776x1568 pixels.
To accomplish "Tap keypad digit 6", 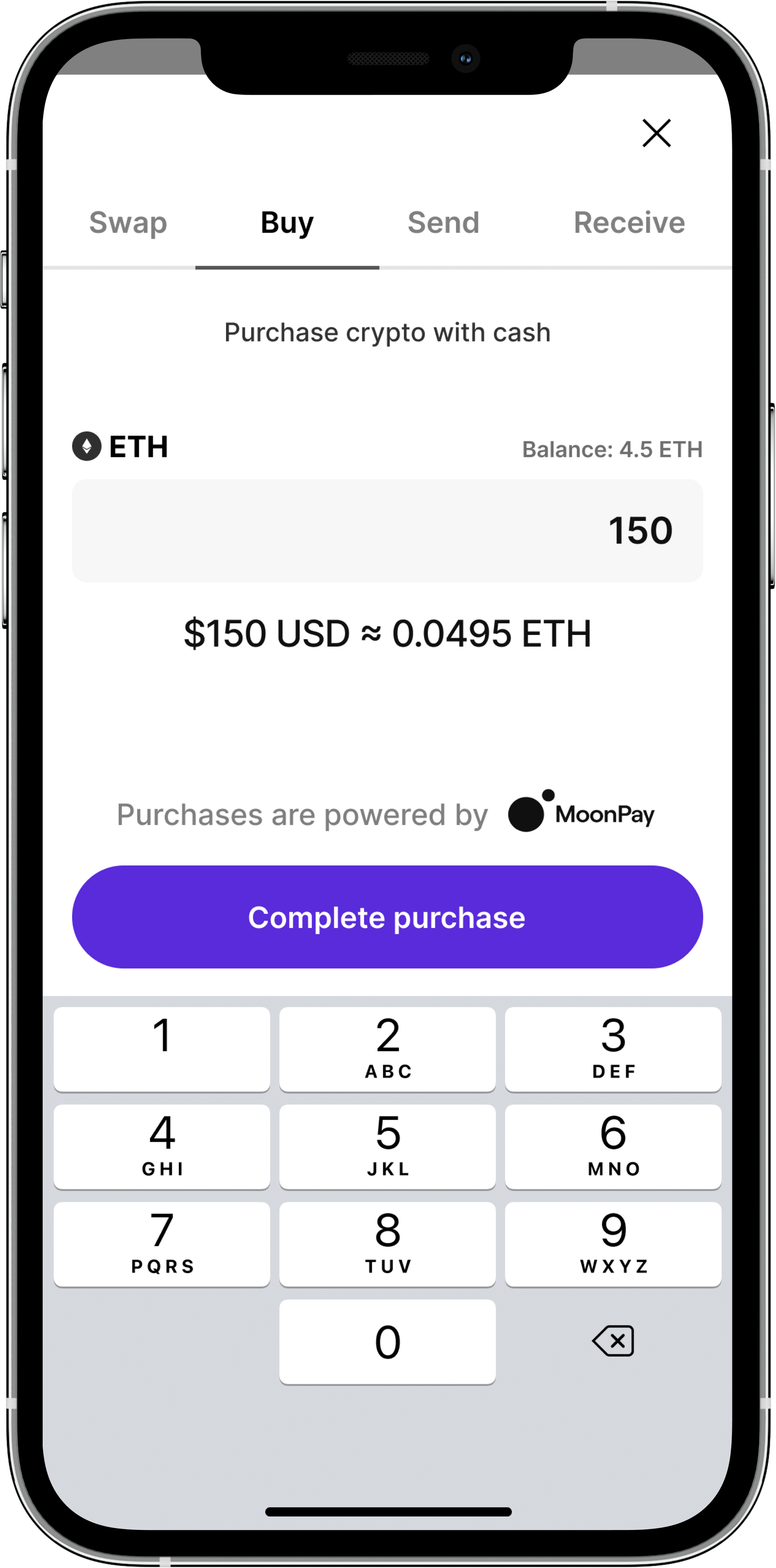I will tap(613, 1146).
